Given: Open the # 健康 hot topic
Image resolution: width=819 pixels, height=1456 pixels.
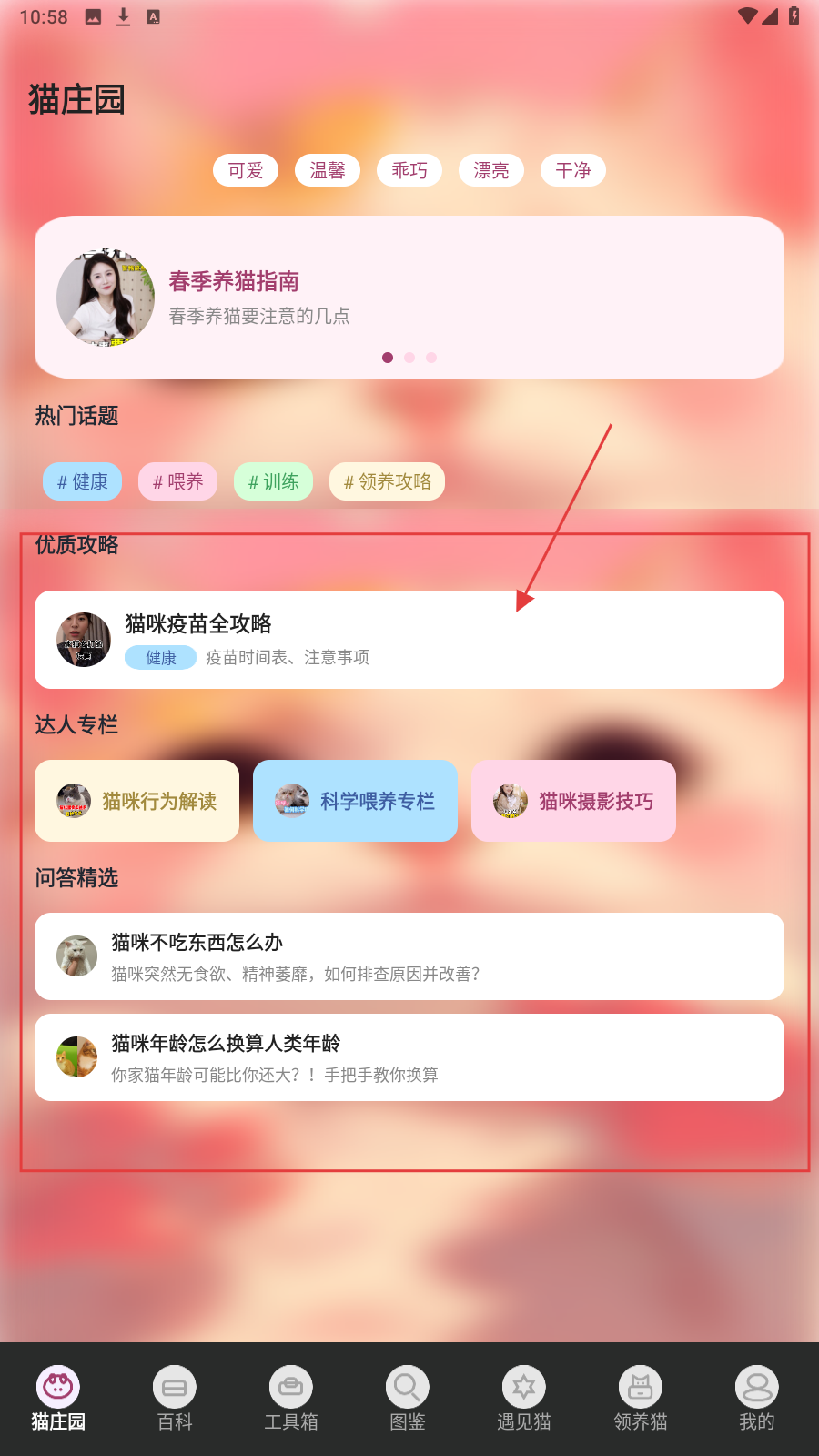Looking at the screenshot, I should tap(83, 481).
